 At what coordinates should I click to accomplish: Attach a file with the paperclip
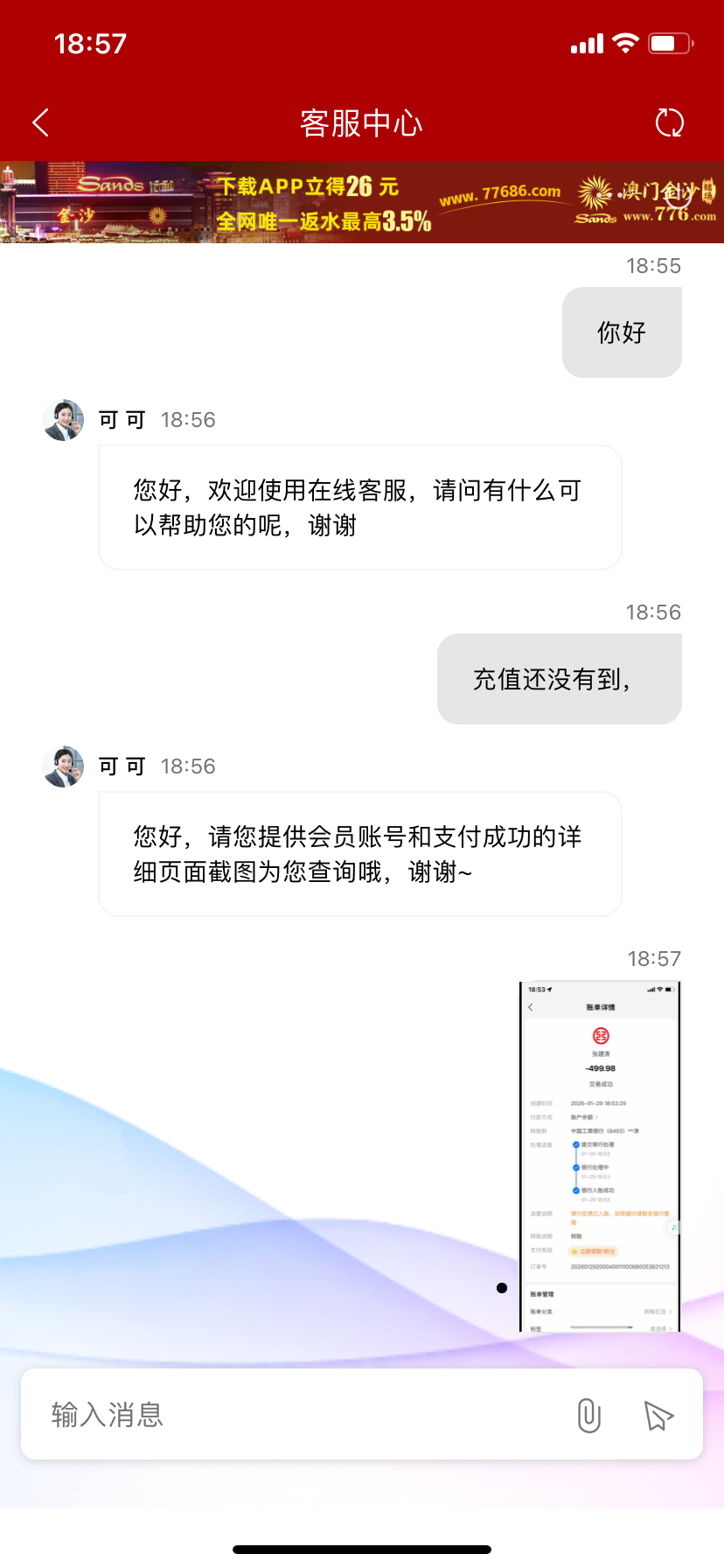coord(589,1415)
